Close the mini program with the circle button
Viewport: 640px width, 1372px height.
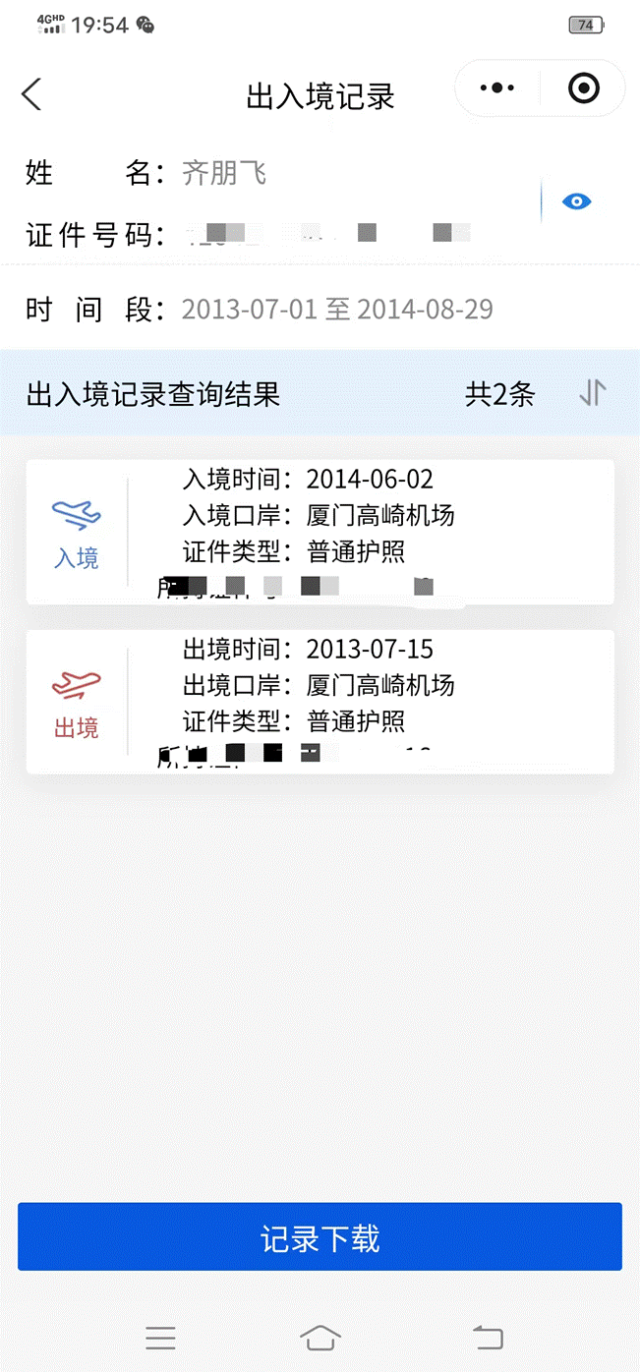coord(583,88)
